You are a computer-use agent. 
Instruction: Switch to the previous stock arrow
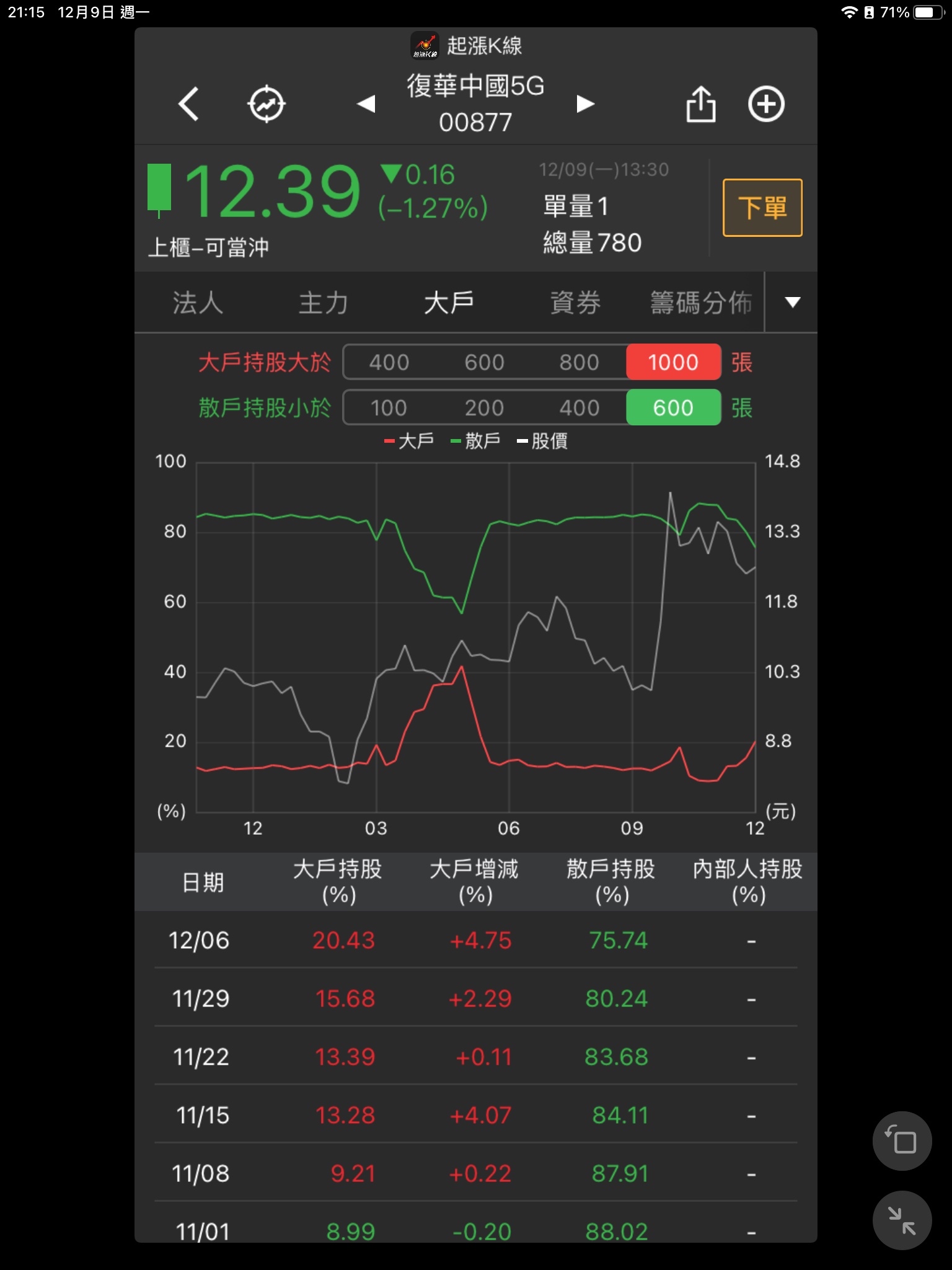tap(366, 104)
